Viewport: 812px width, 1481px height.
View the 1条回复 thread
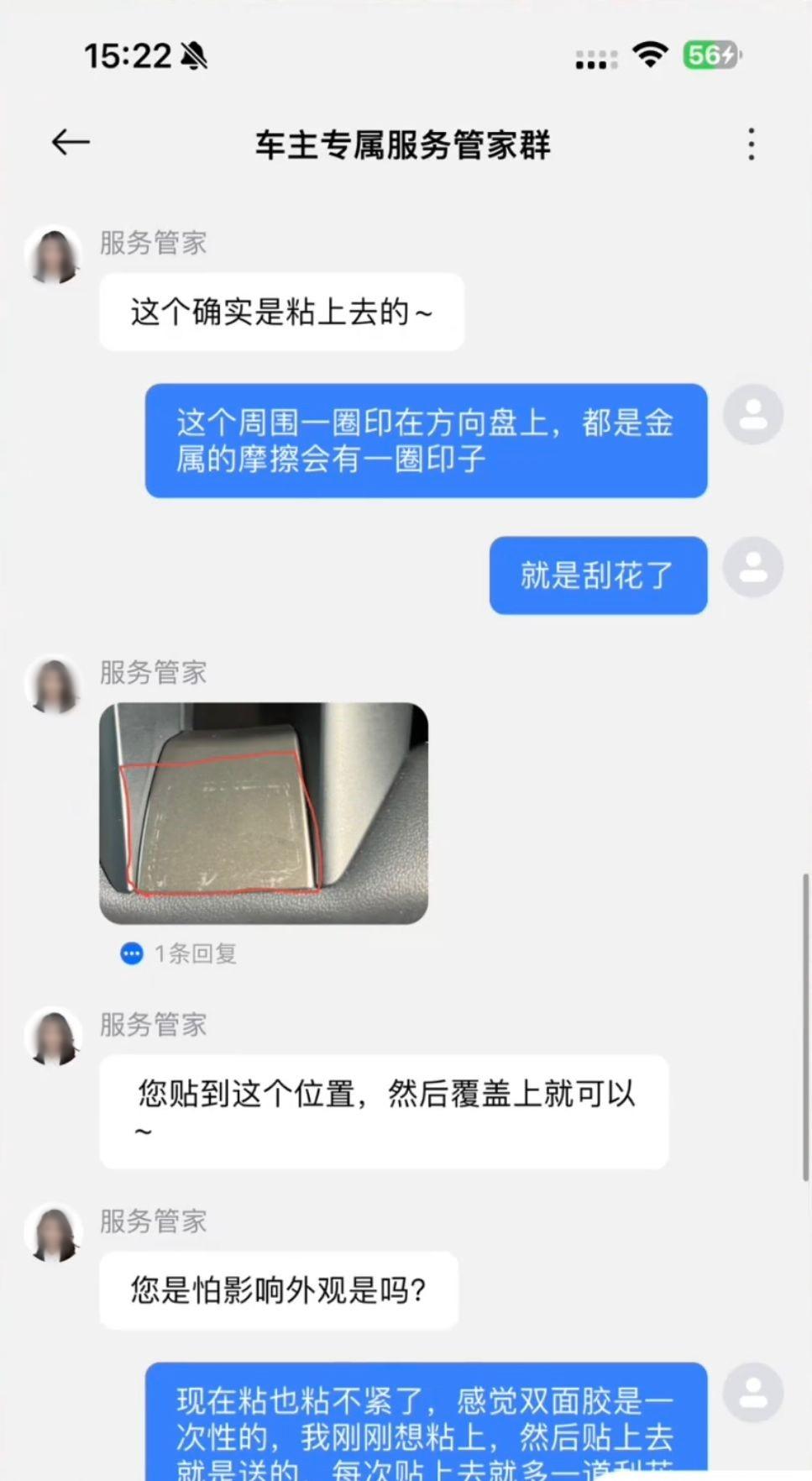(180, 953)
